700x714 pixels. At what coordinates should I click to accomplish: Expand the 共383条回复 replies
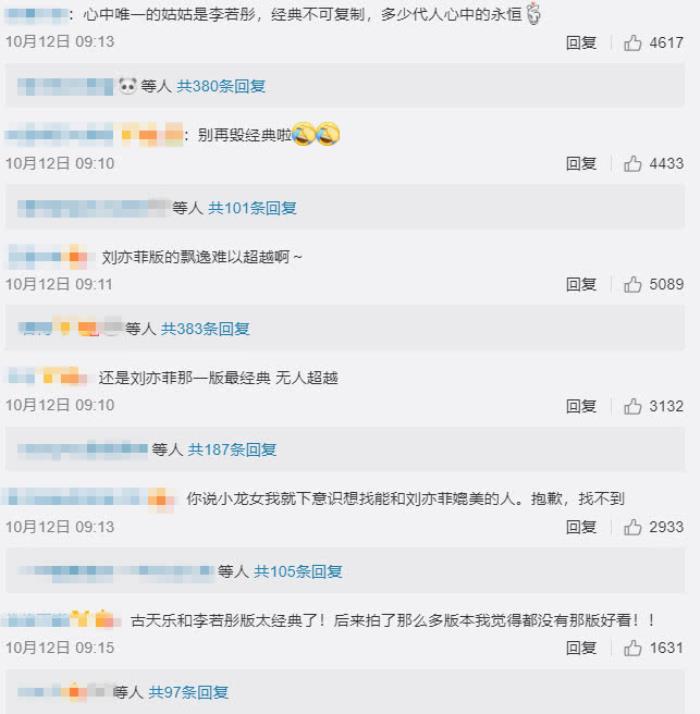pos(205,328)
